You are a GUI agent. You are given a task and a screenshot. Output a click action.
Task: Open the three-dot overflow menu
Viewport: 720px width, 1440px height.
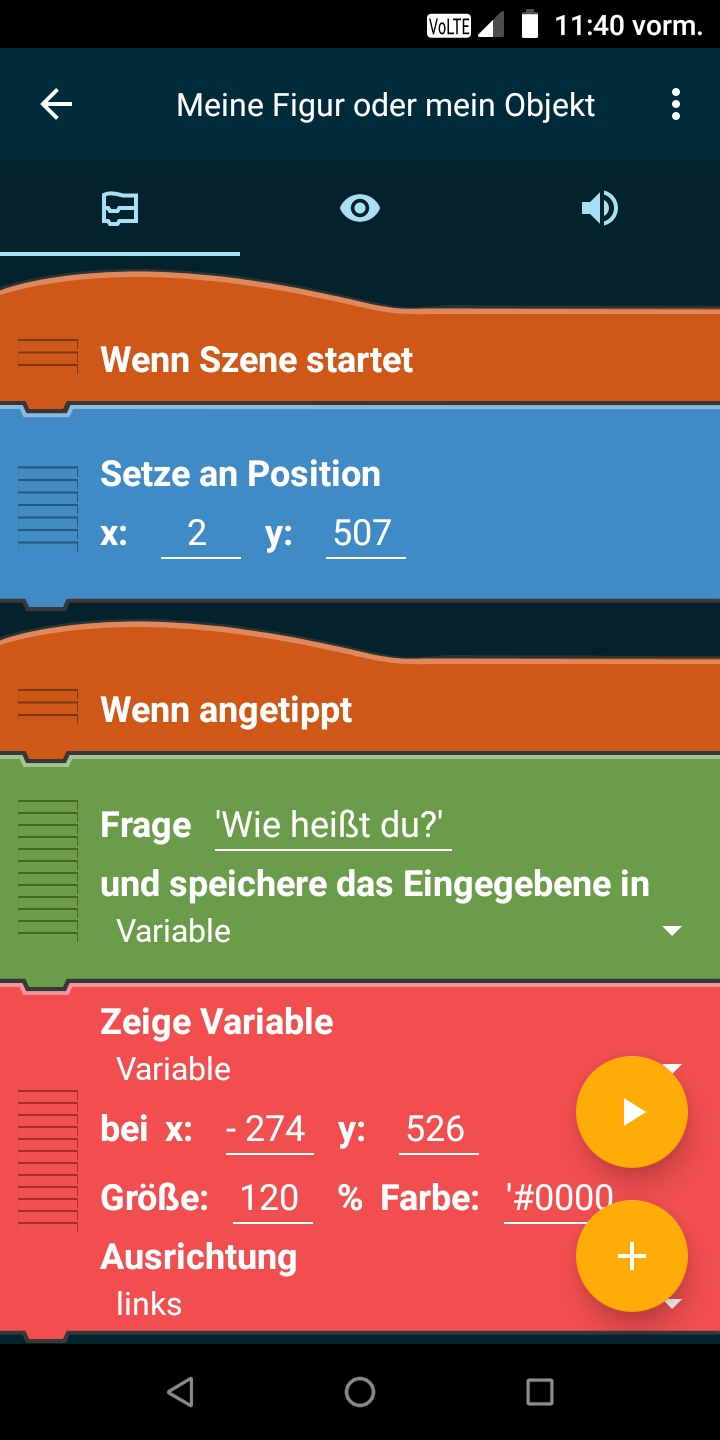[676, 104]
